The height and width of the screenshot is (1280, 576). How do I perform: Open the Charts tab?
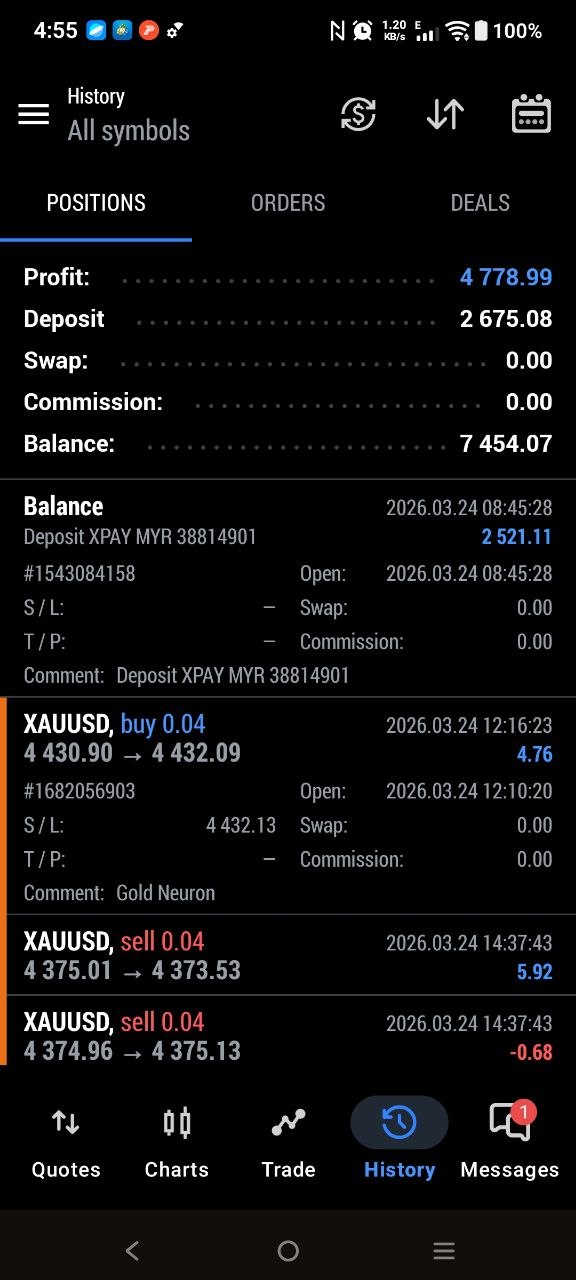click(x=177, y=1142)
